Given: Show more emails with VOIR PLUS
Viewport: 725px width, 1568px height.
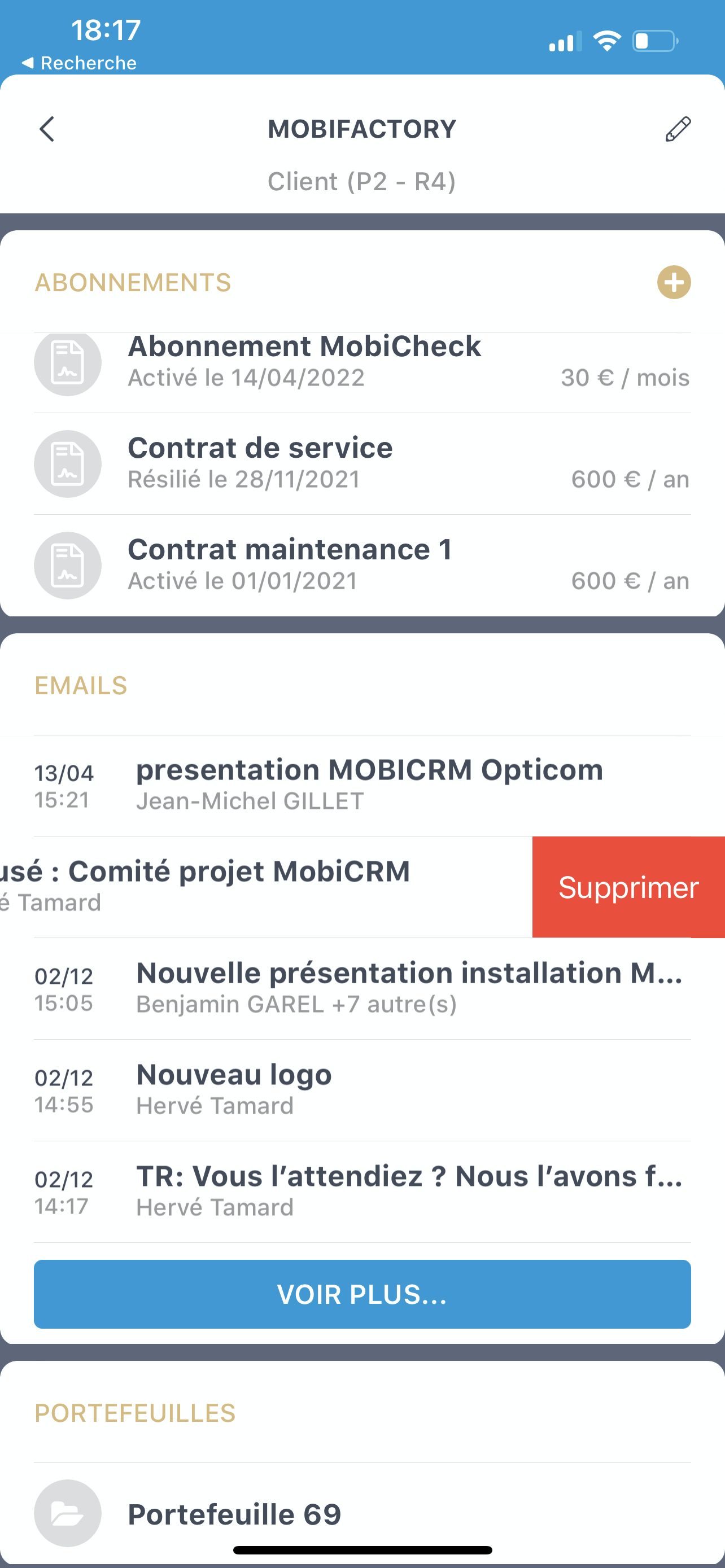Looking at the screenshot, I should point(362,1294).
